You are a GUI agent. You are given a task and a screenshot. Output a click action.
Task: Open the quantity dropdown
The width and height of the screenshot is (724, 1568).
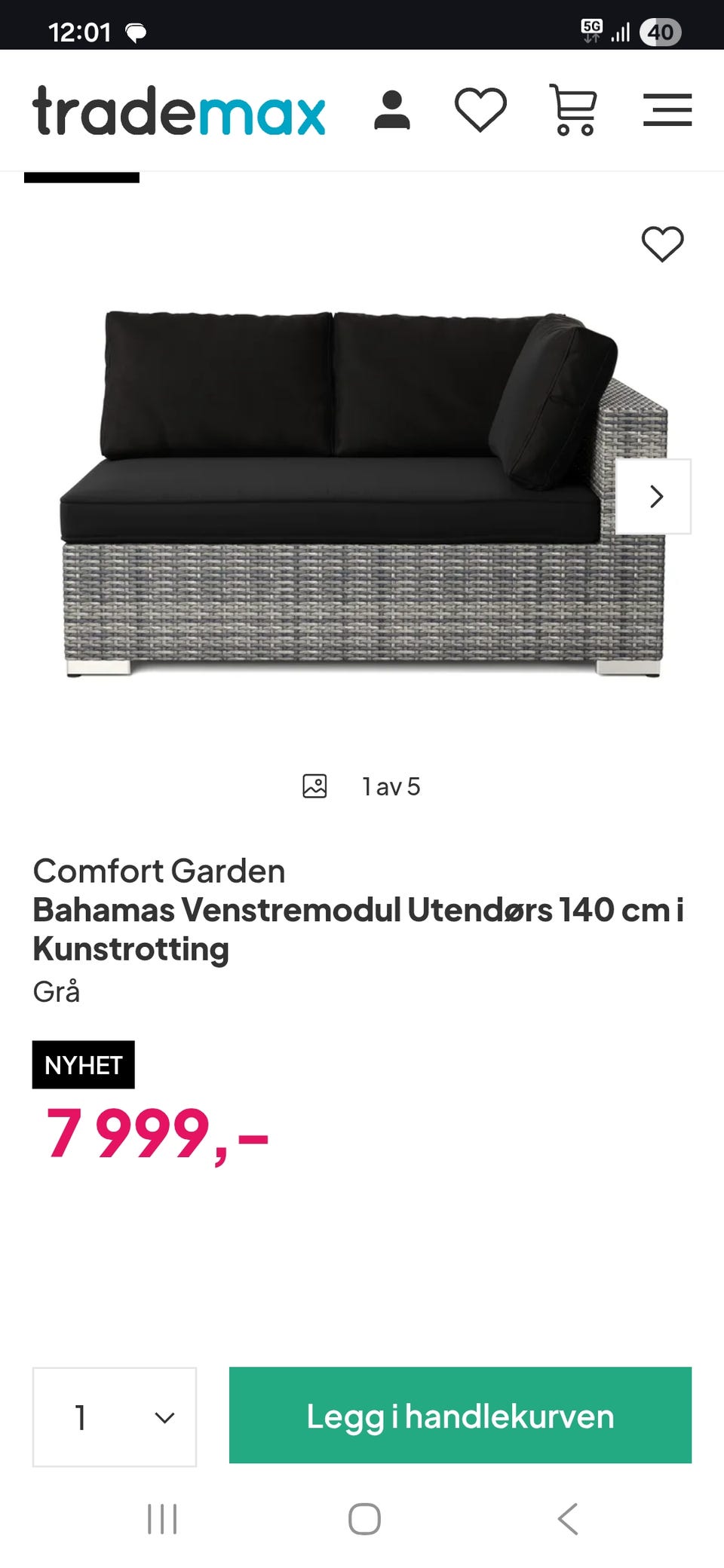(113, 1416)
